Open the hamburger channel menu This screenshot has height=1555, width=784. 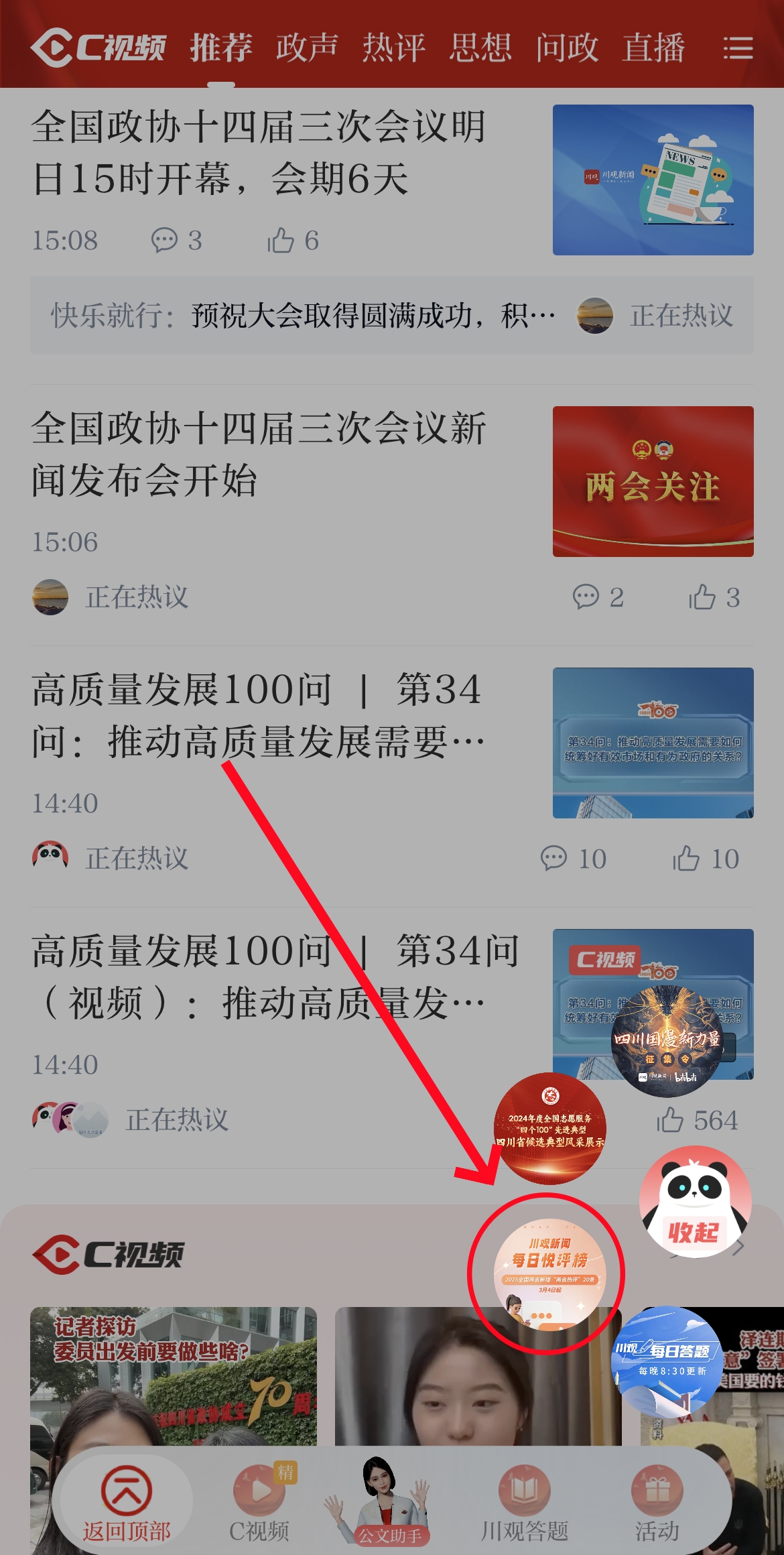point(738,48)
